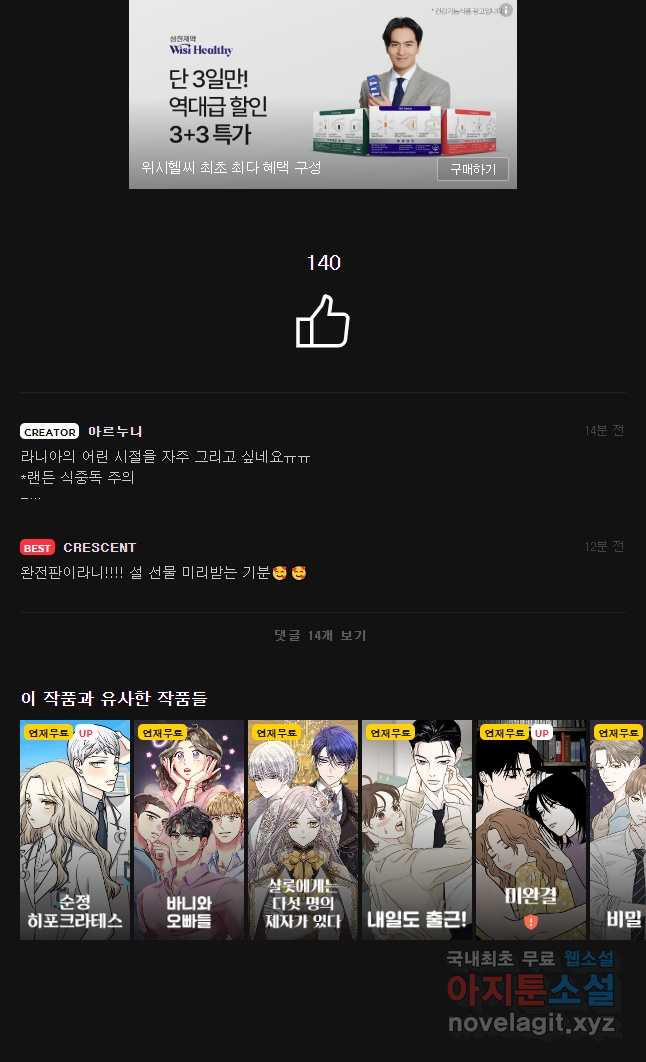Image resolution: width=646 pixels, height=1062 pixels.
Task: Open the ad info icon
Action: [506, 10]
